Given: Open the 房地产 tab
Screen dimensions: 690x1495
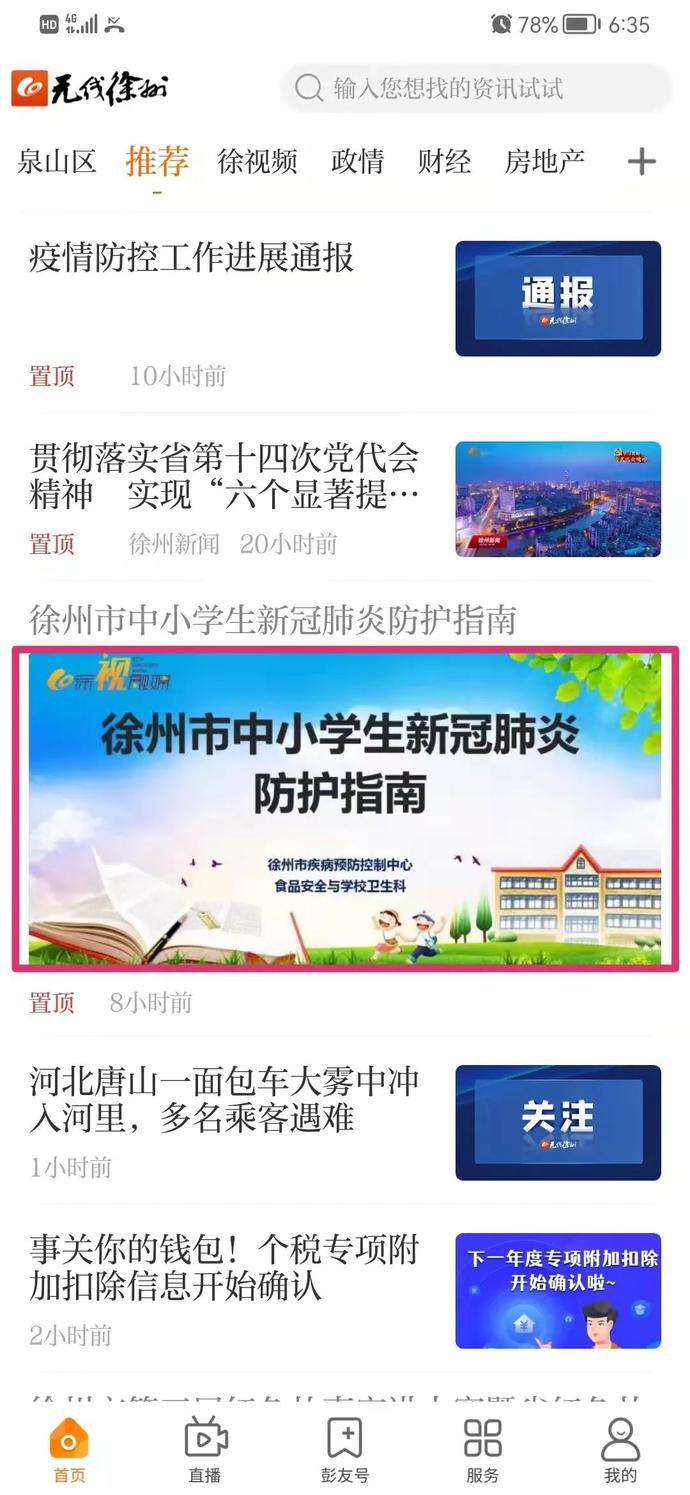Looking at the screenshot, I should tap(545, 161).
